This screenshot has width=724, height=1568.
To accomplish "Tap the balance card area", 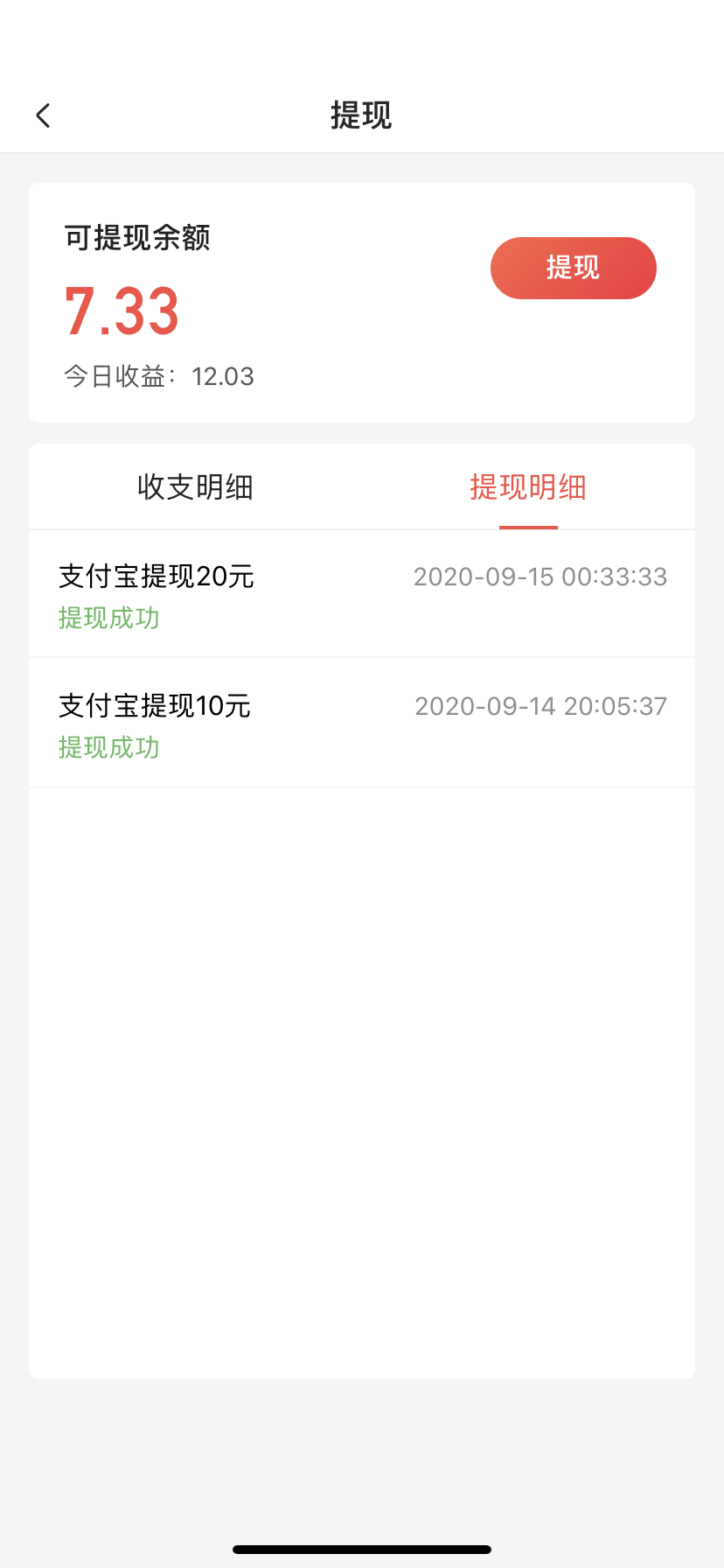I will [x=361, y=301].
